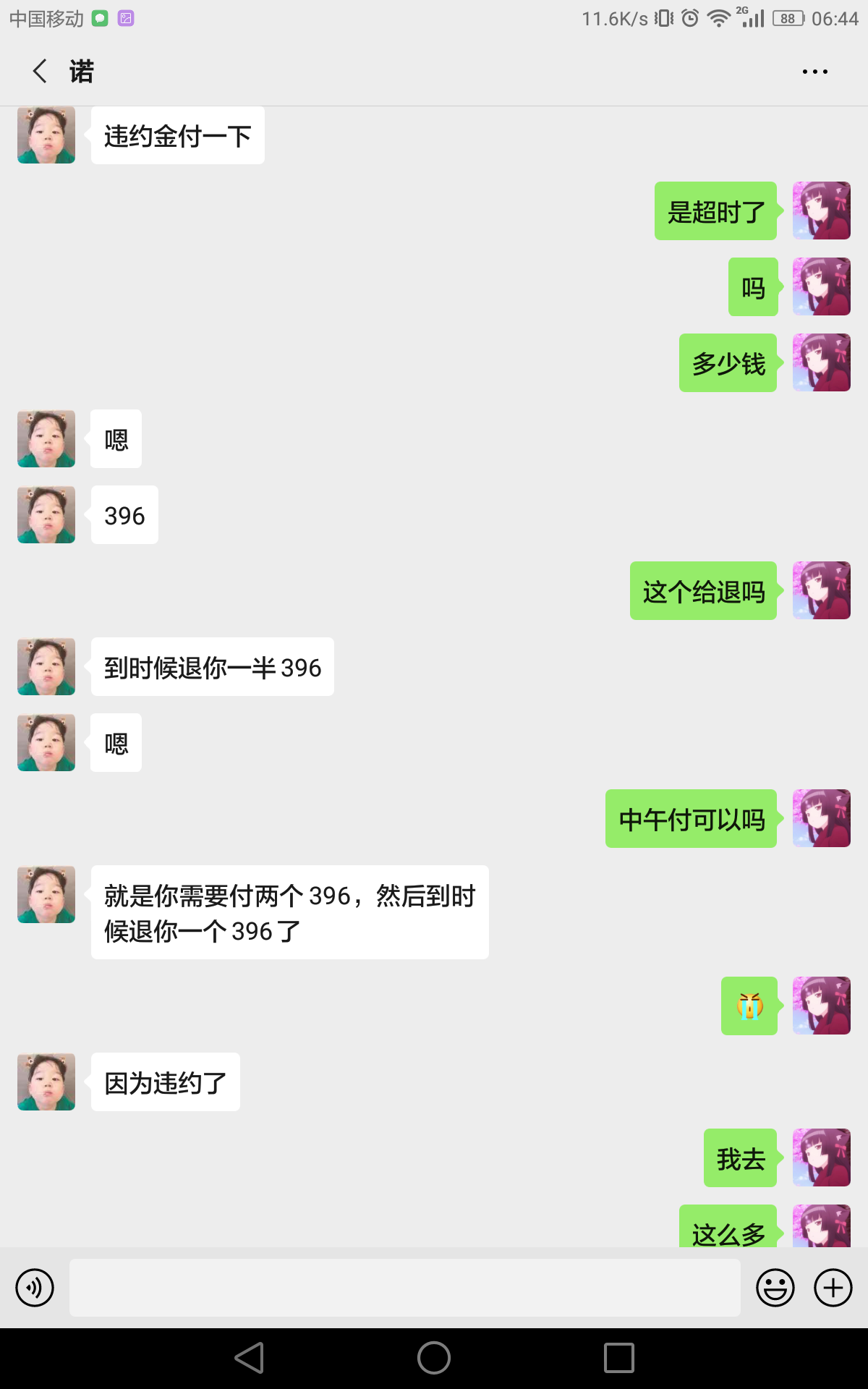
Task: Go back to the chat list
Action: [40, 71]
